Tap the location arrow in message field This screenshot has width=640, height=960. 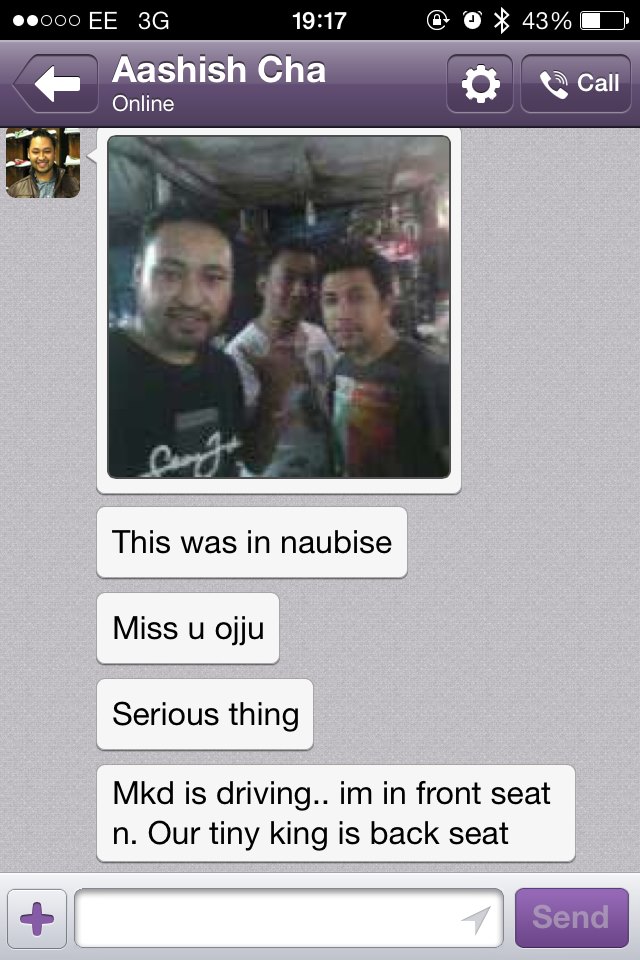pyautogui.click(x=476, y=919)
